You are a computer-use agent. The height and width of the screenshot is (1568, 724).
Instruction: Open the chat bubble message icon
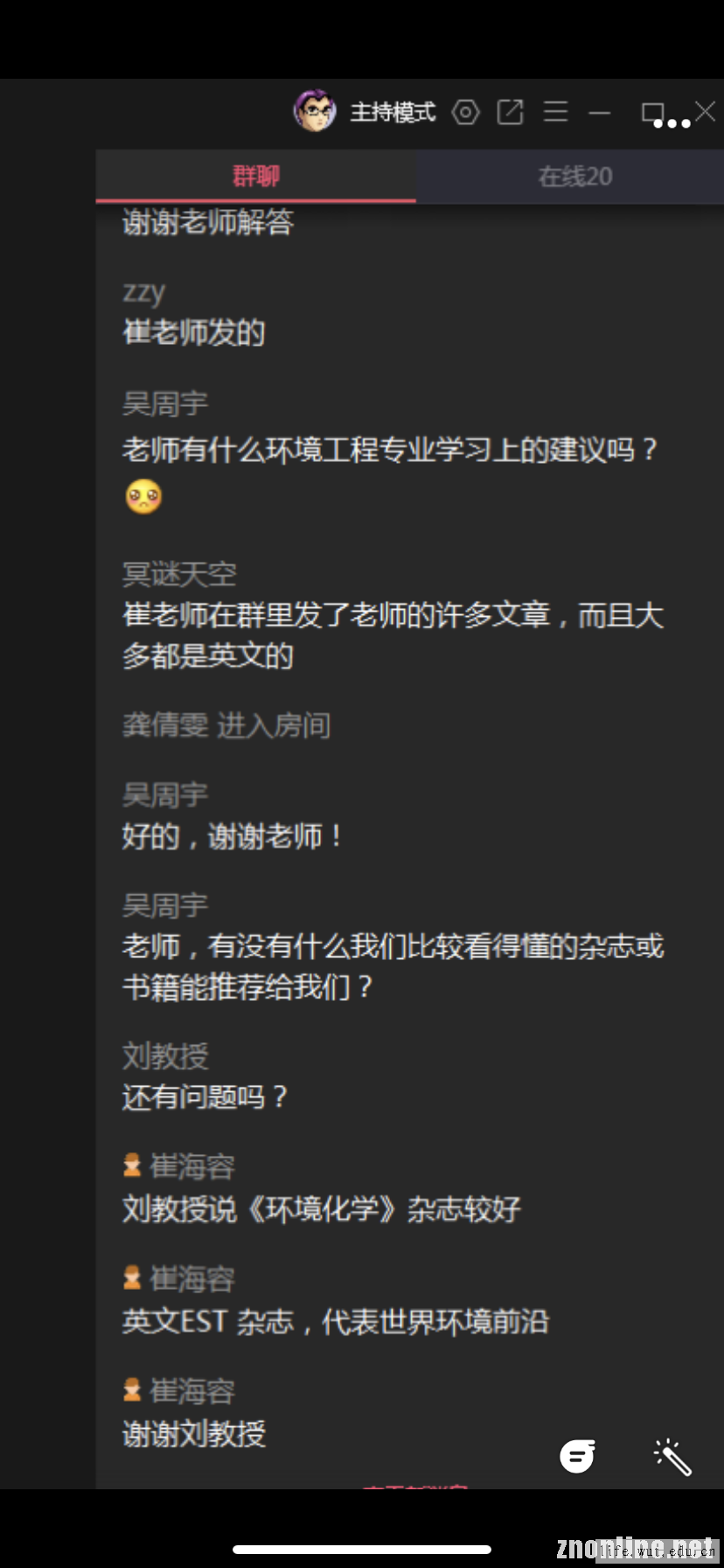pyautogui.click(x=577, y=1457)
